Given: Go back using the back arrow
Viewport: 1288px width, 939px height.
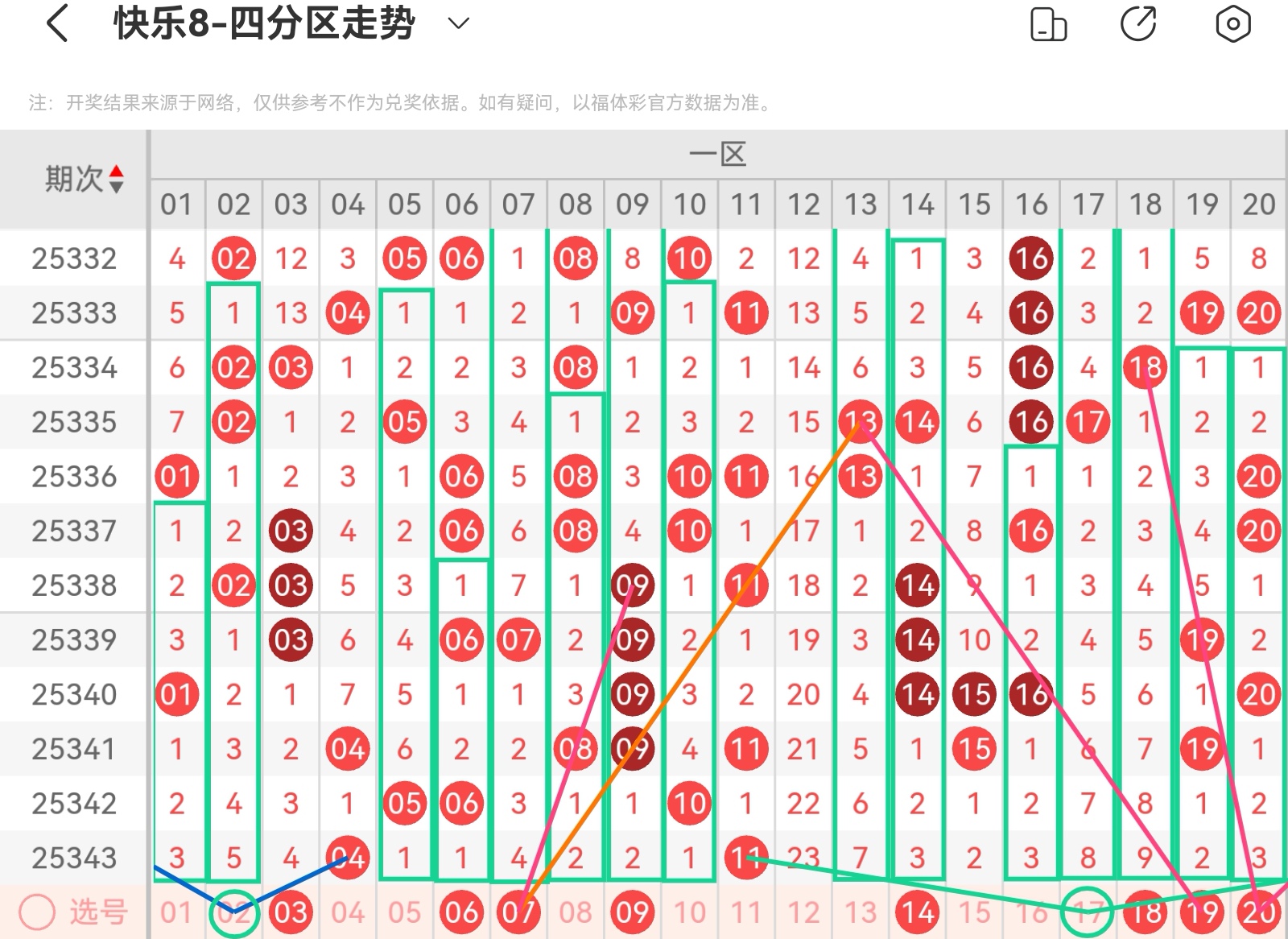Looking at the screenshot, I should tap(57, 23).
